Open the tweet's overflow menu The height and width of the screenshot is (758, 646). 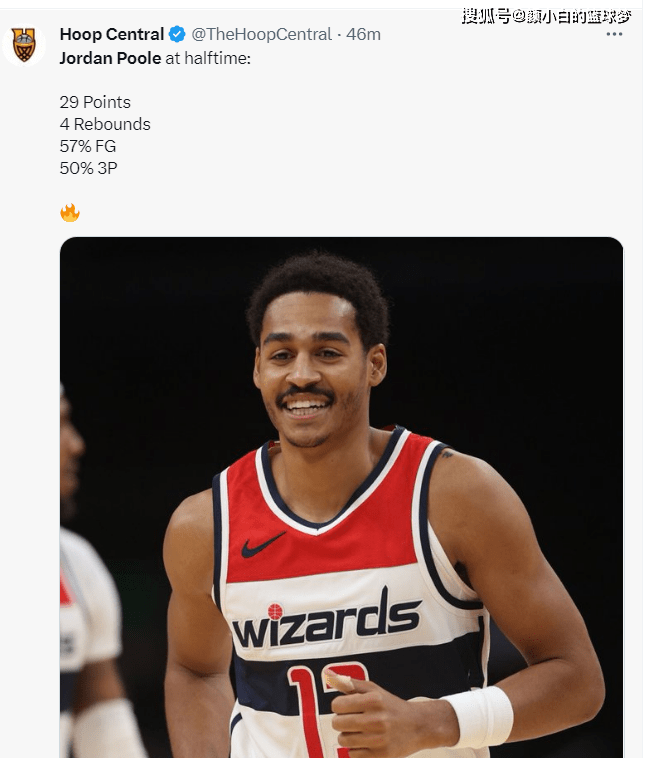point(614,35)
